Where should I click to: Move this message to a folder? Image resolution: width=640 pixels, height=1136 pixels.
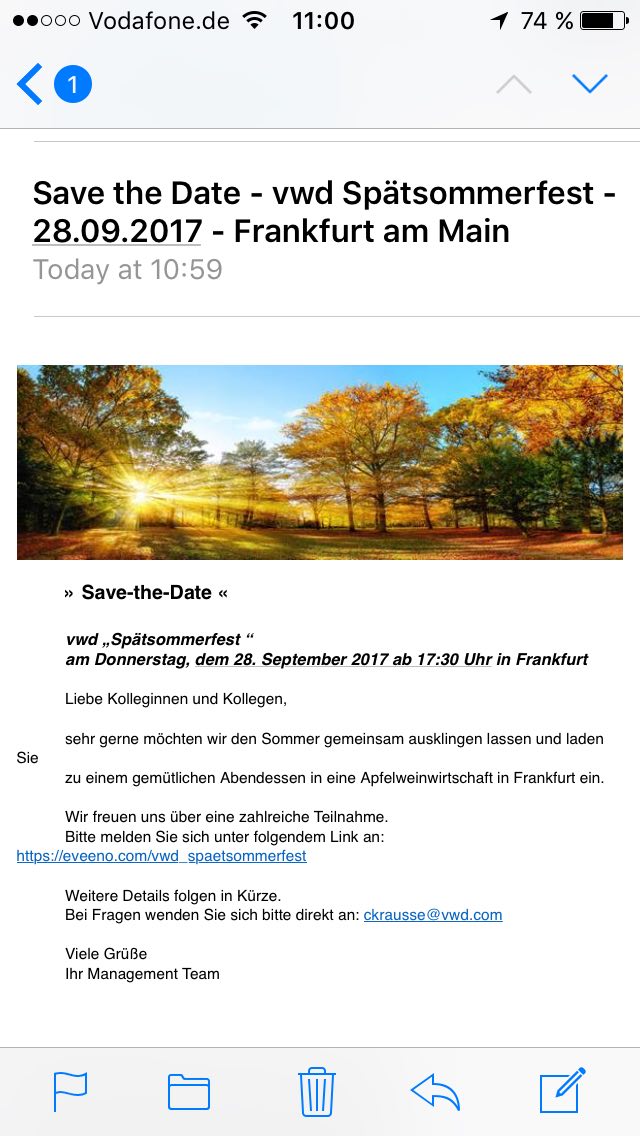[x=189, y=1091]
